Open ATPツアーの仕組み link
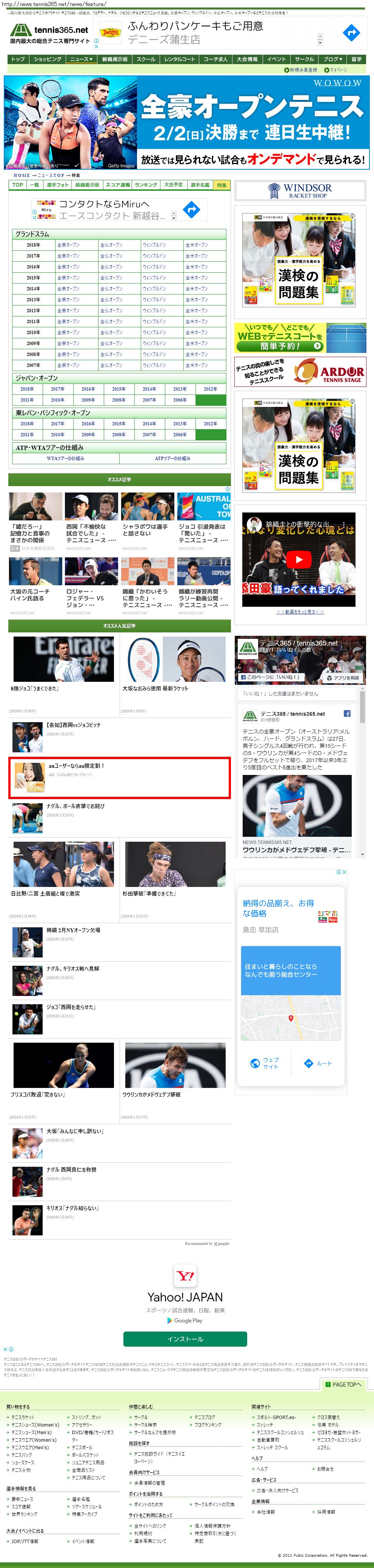This screenshot has width=374, height=1568. [172, 458]
